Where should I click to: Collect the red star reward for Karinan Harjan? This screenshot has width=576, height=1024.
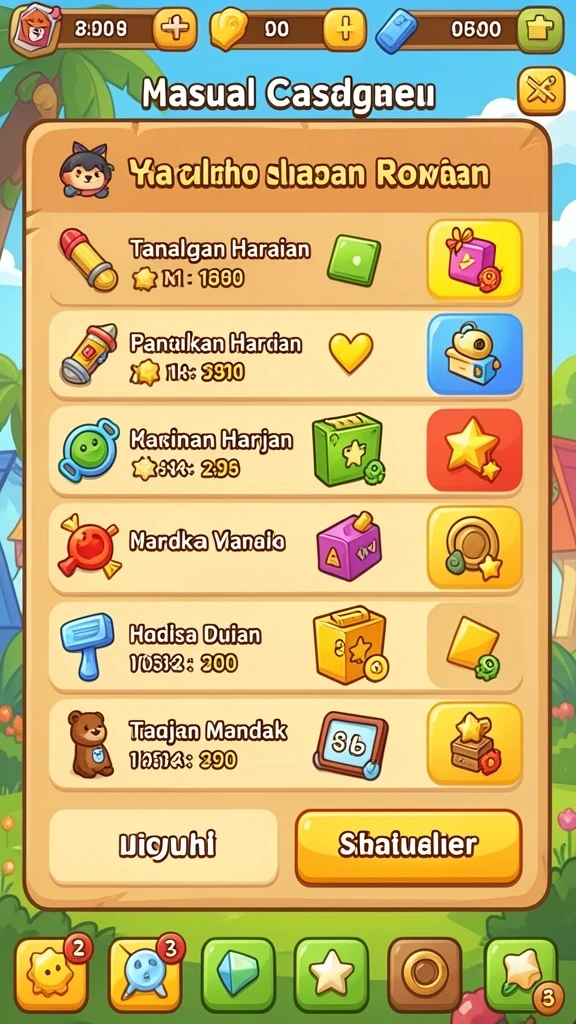(475, 450)
